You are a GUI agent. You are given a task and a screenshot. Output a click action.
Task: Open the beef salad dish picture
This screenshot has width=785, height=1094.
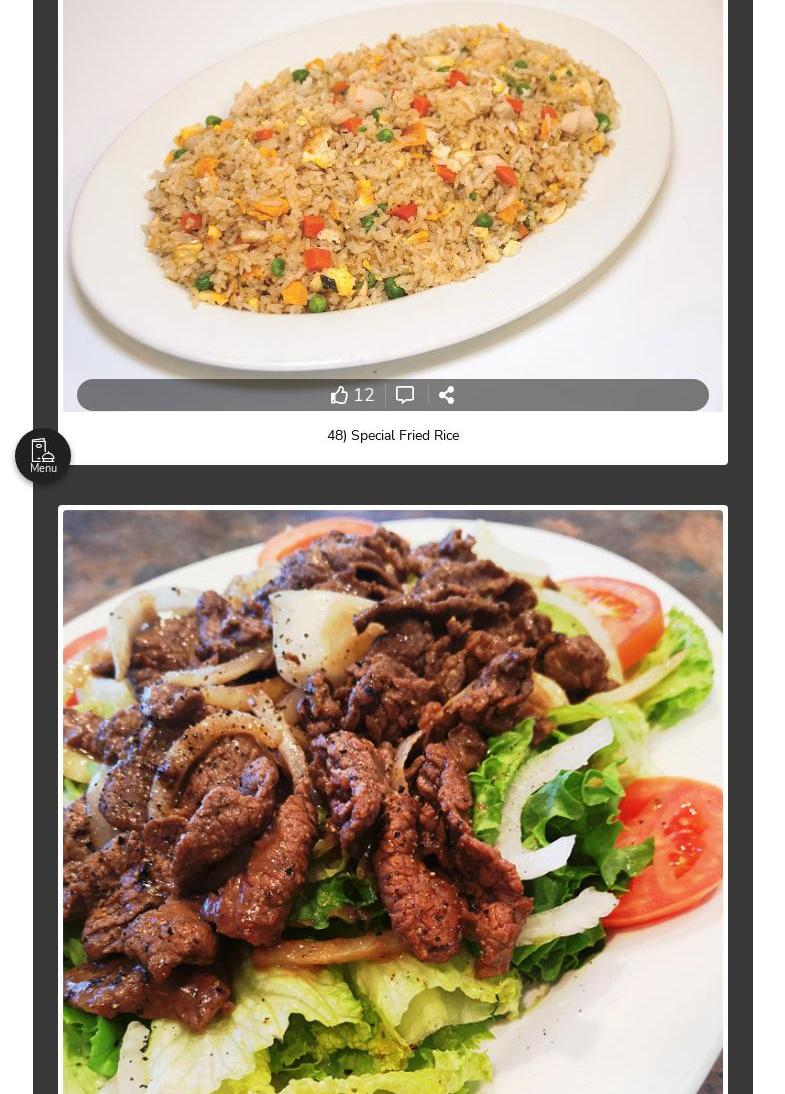pos(392,800)
